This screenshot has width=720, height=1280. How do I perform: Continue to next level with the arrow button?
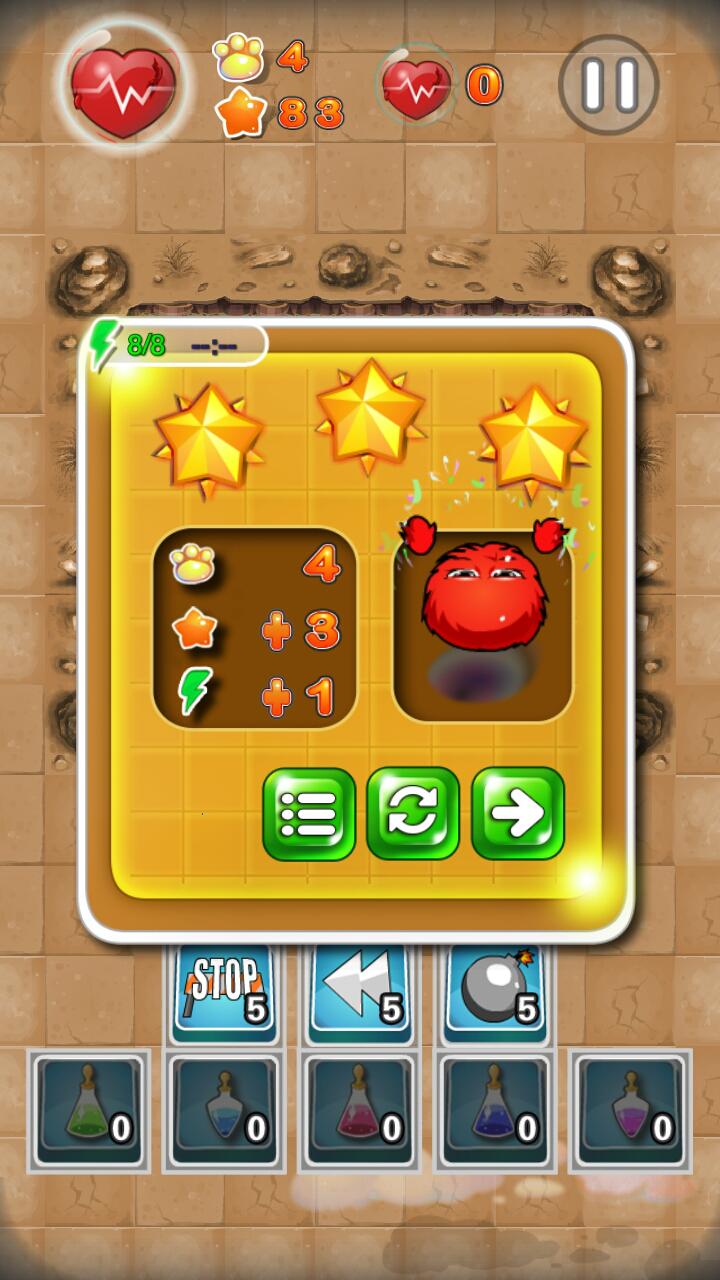(518, 814)
